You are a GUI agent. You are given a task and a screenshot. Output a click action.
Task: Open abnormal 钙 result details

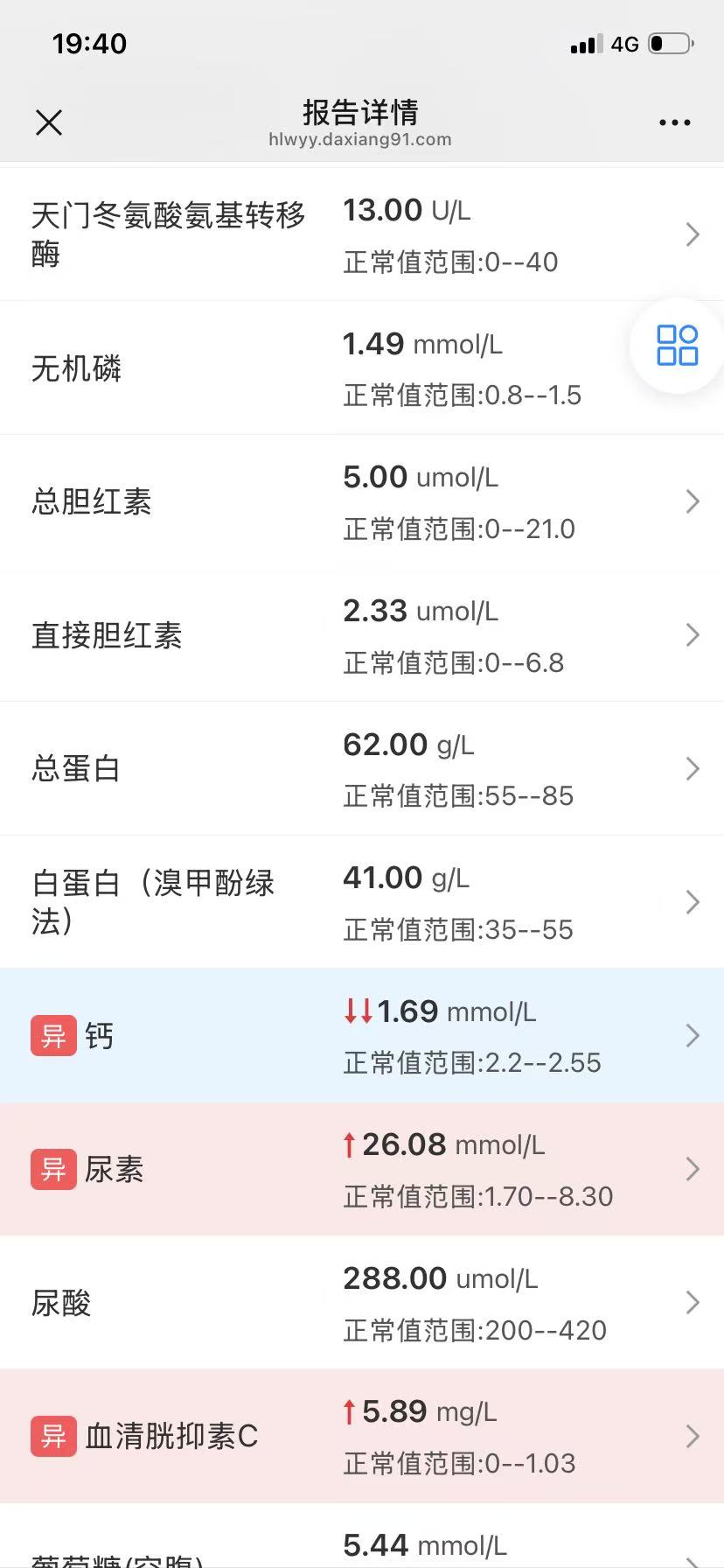coord(362,1036)
